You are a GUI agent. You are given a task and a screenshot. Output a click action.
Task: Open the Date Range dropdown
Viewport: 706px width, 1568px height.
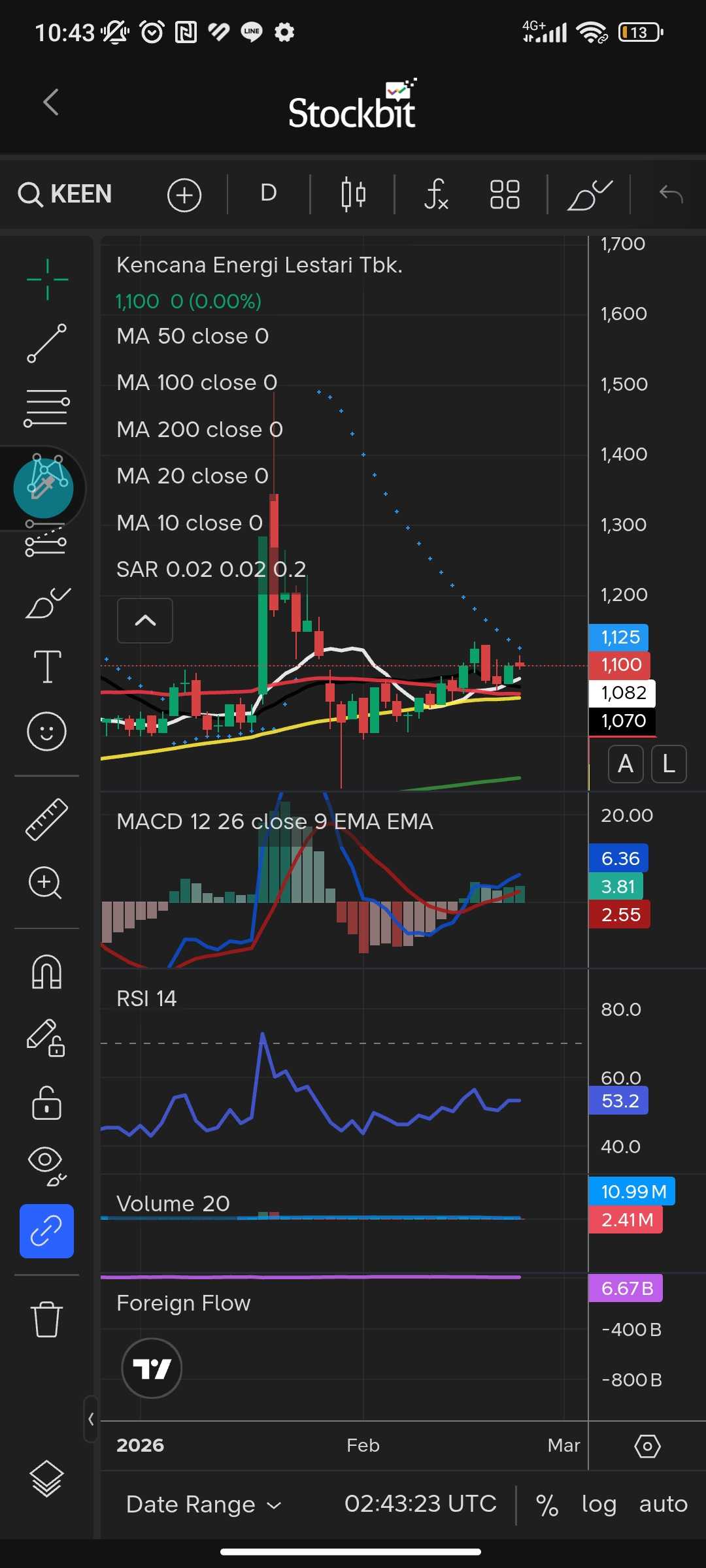[x=203, y=1504]
